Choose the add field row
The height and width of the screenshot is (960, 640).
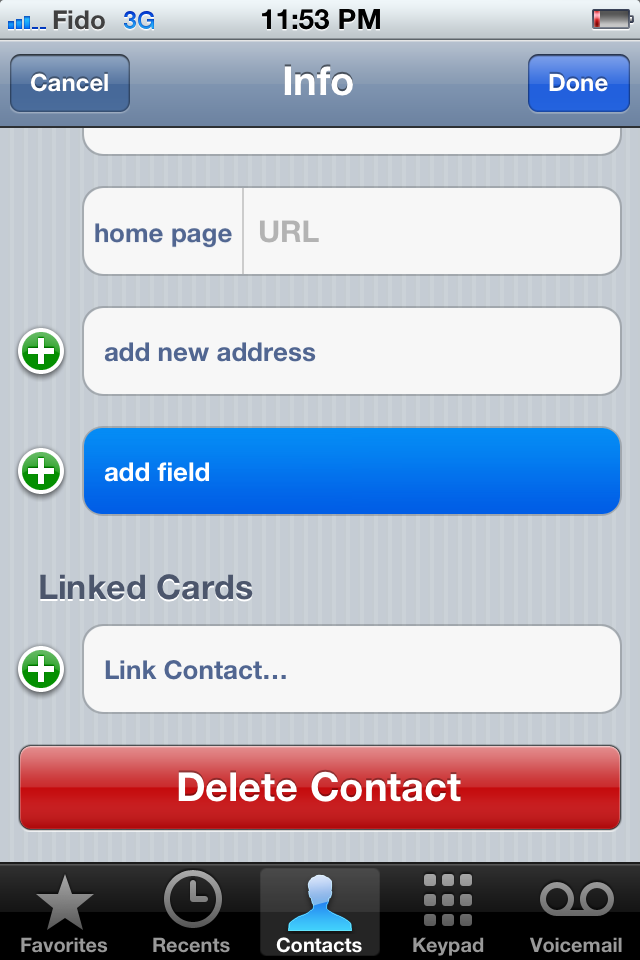click(x=352, y=472)
